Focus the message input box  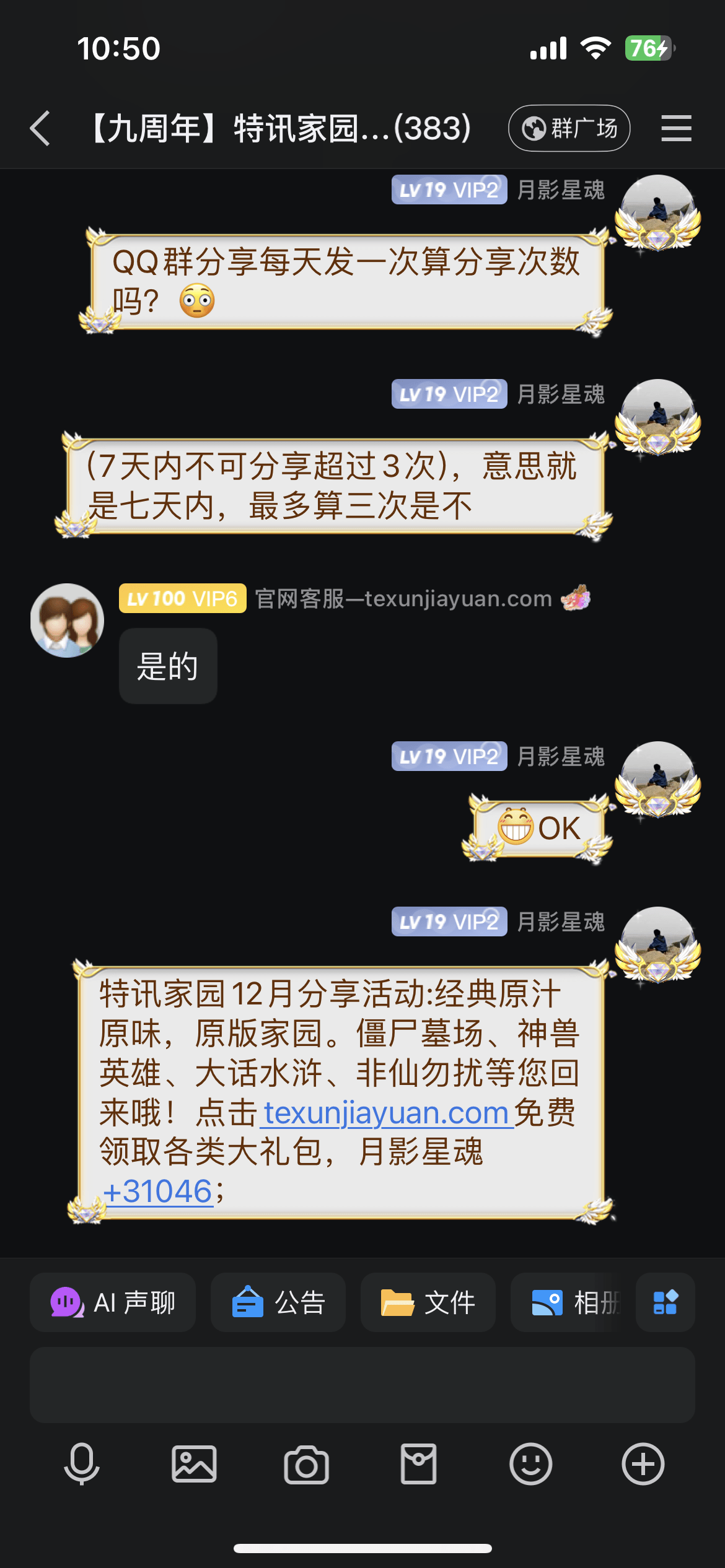pyautogui.click(x=362, y=1385)
